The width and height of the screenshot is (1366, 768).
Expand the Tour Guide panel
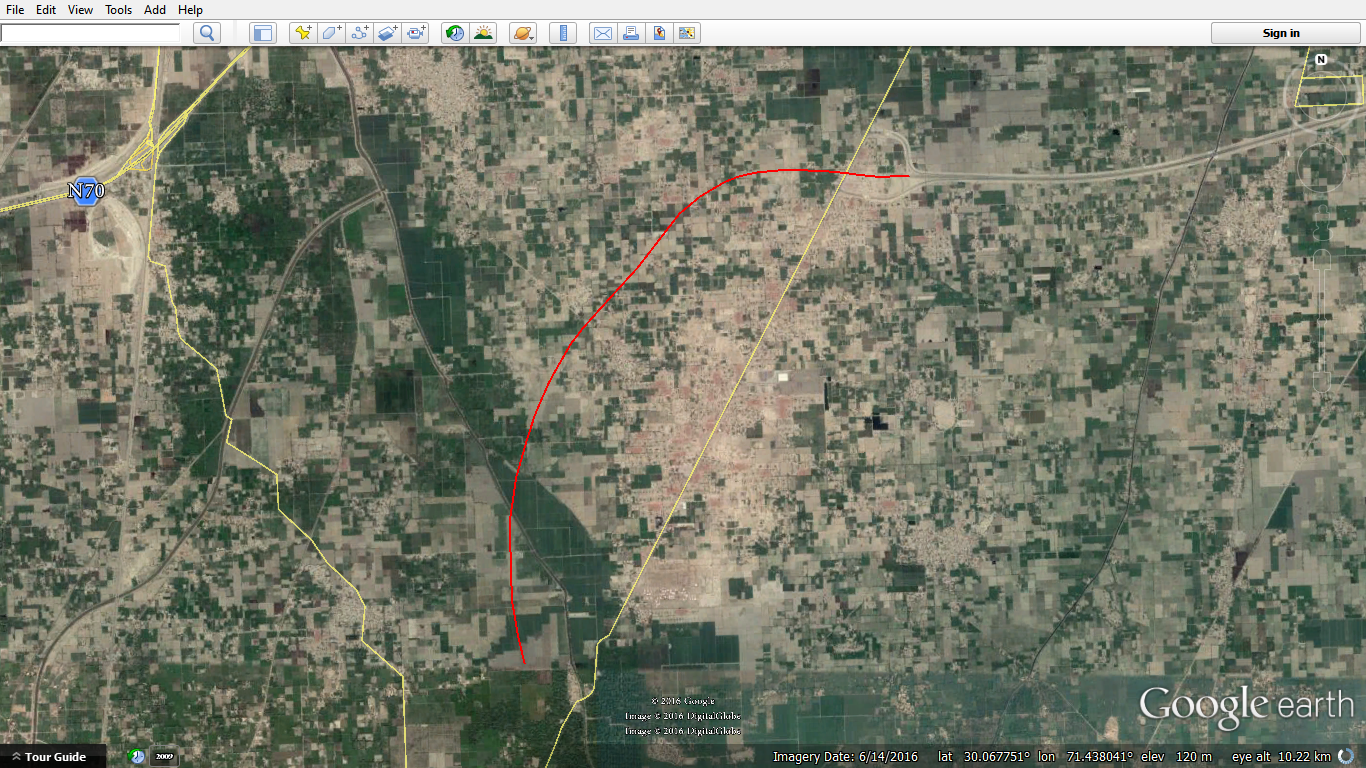(48, 757)
